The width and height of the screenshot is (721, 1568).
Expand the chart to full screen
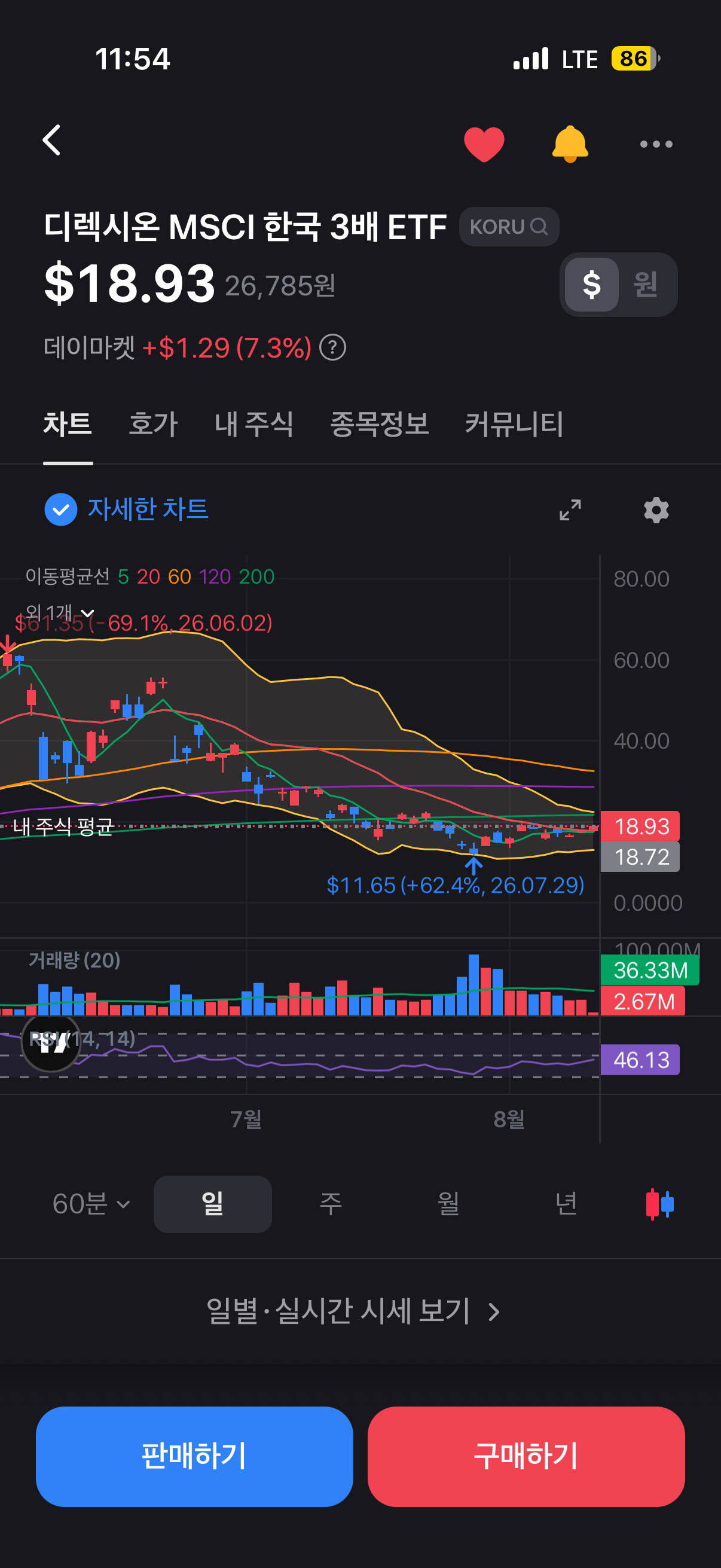tap(570, 510)
